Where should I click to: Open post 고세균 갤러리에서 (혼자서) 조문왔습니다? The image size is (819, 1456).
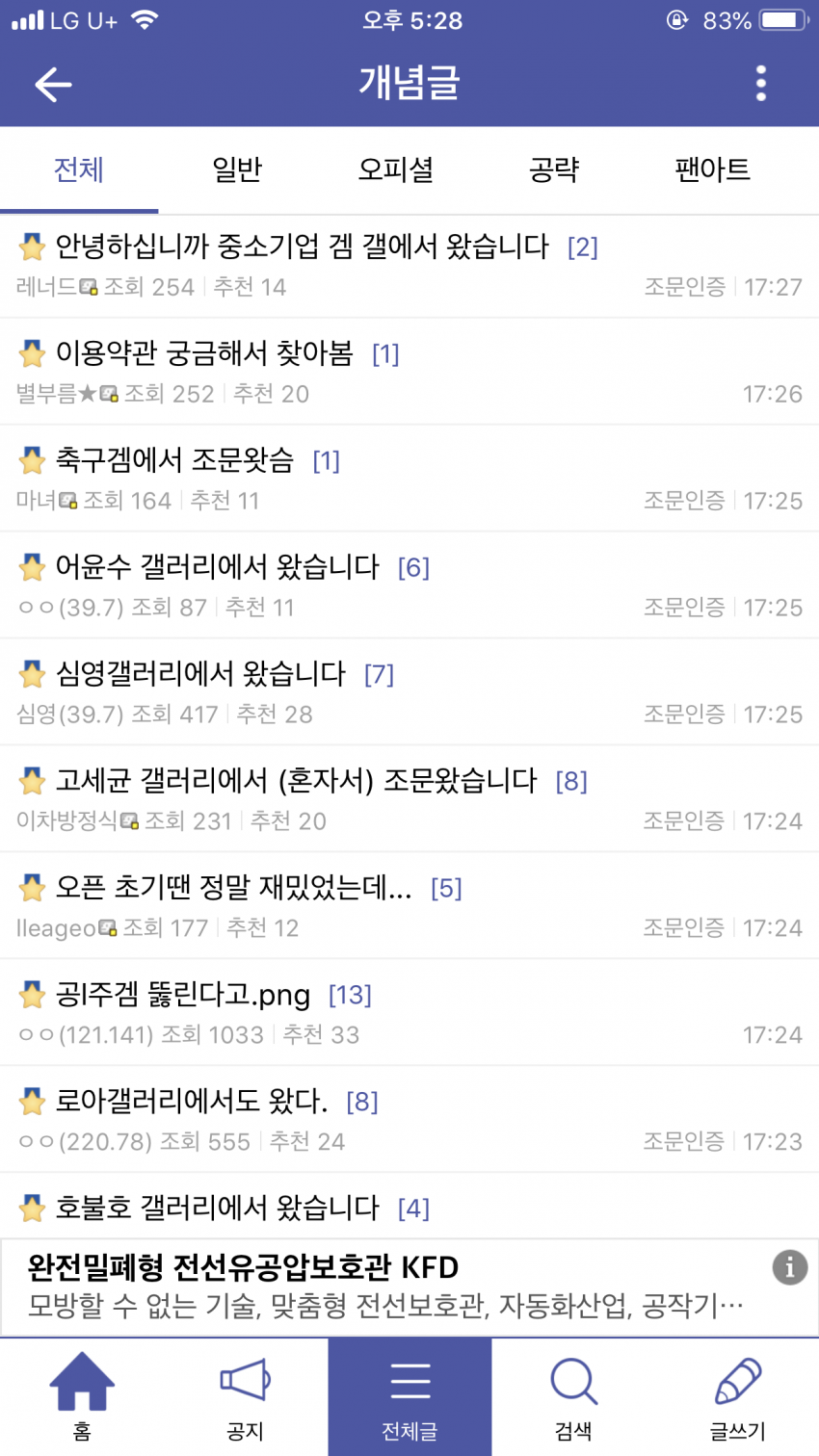pyautogui.click(x=409, y=799)
